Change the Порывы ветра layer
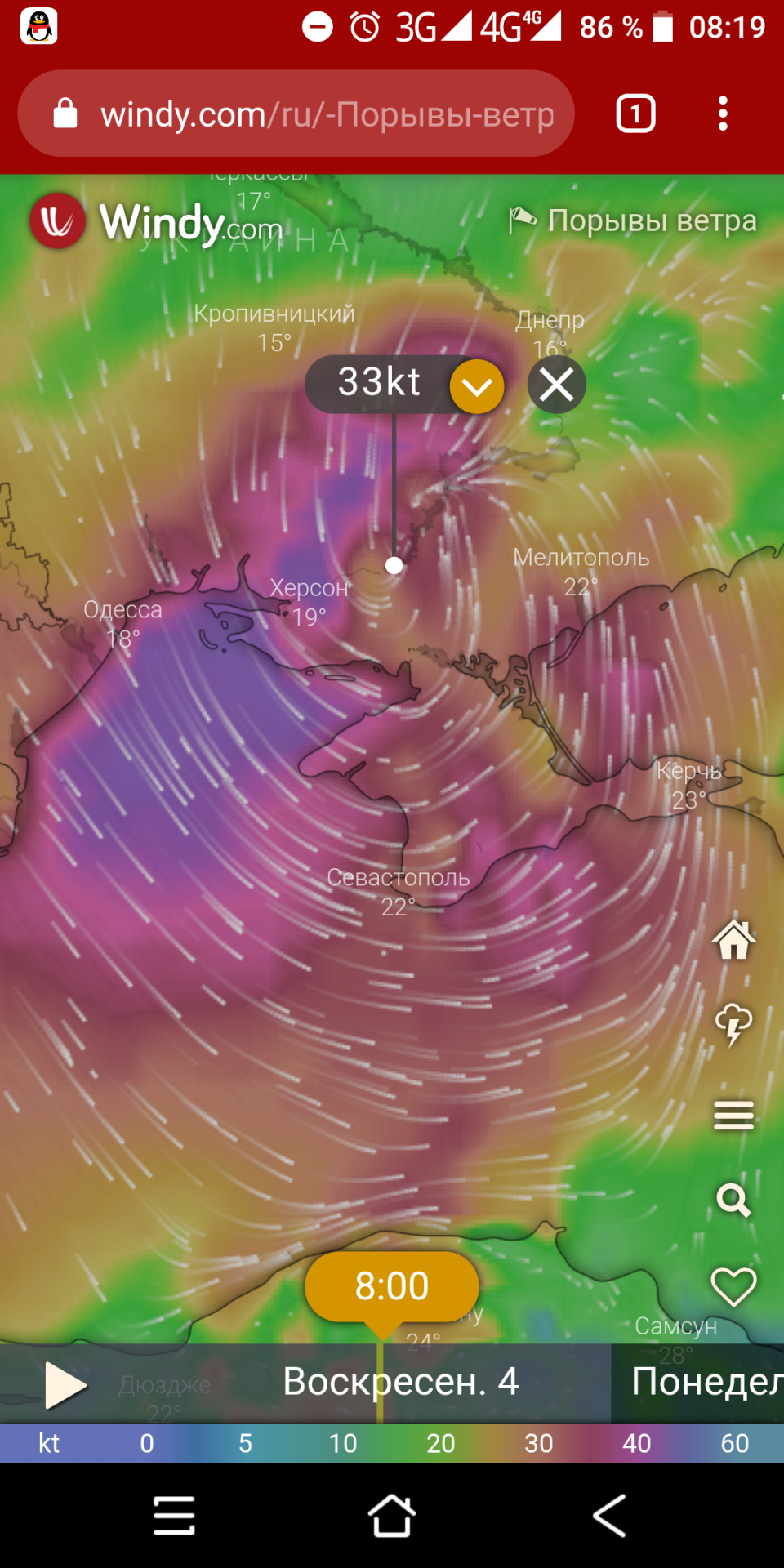This screenshot has width=784, height=1568. coord(633,220)
